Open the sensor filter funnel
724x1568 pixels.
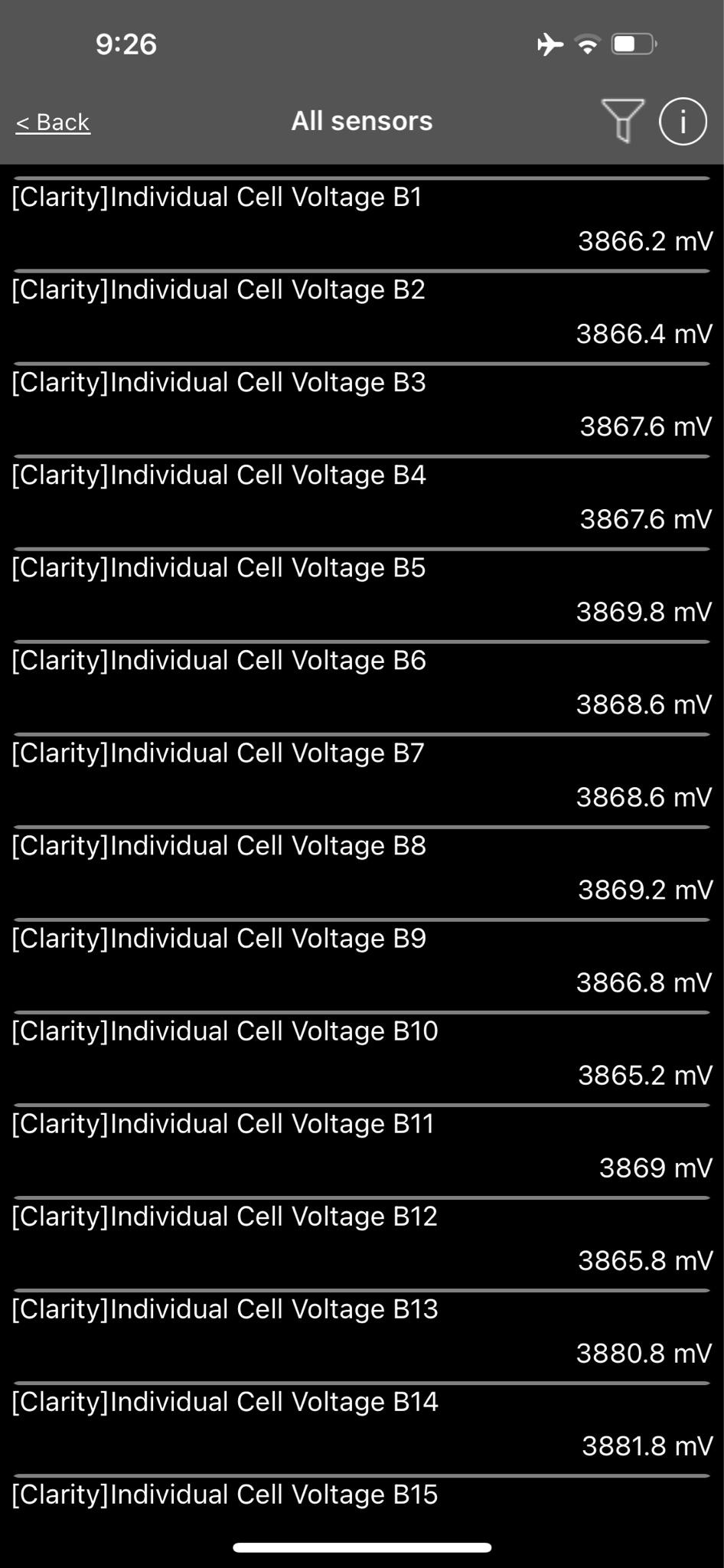[x=622, y=121]
